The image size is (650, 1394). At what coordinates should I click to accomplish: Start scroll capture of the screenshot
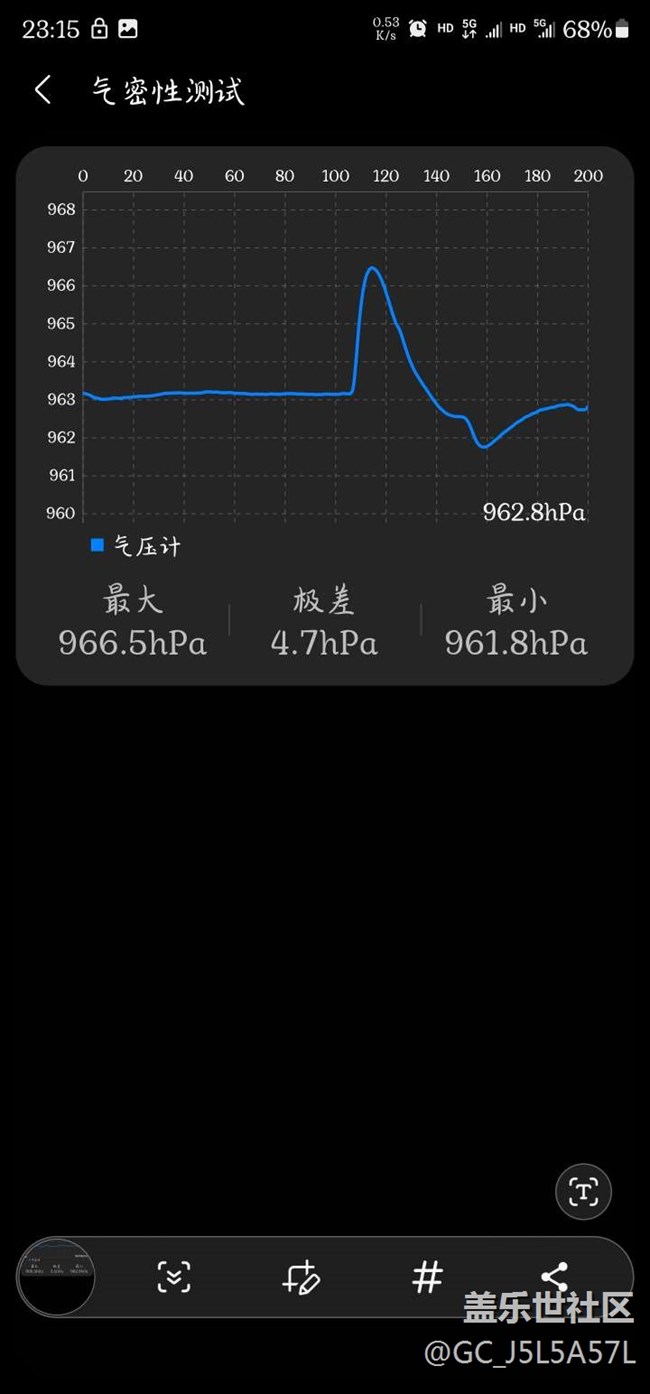[x=174, y=1277]
